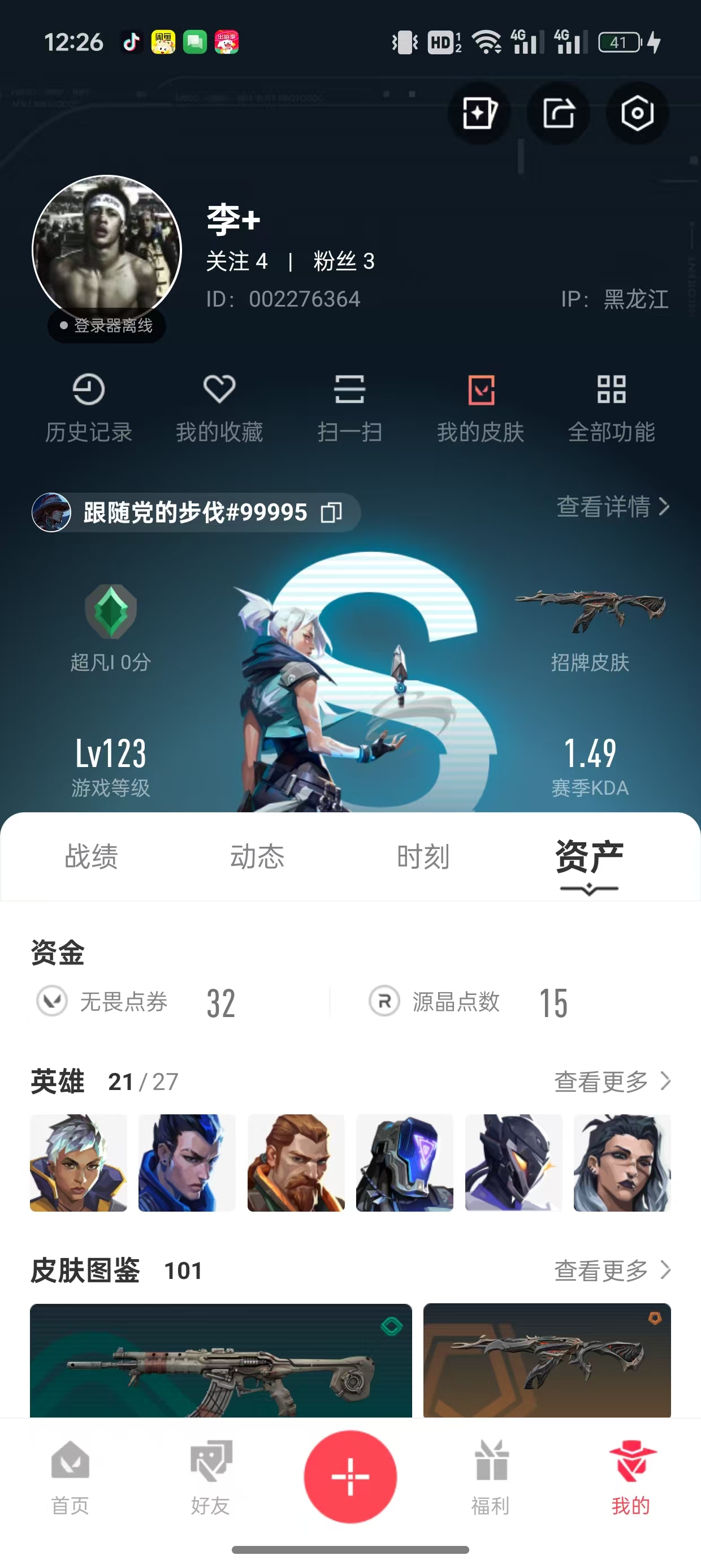Tap the profile avatar photo
The height and width of the screenshot is (1568, 701).
107,249
